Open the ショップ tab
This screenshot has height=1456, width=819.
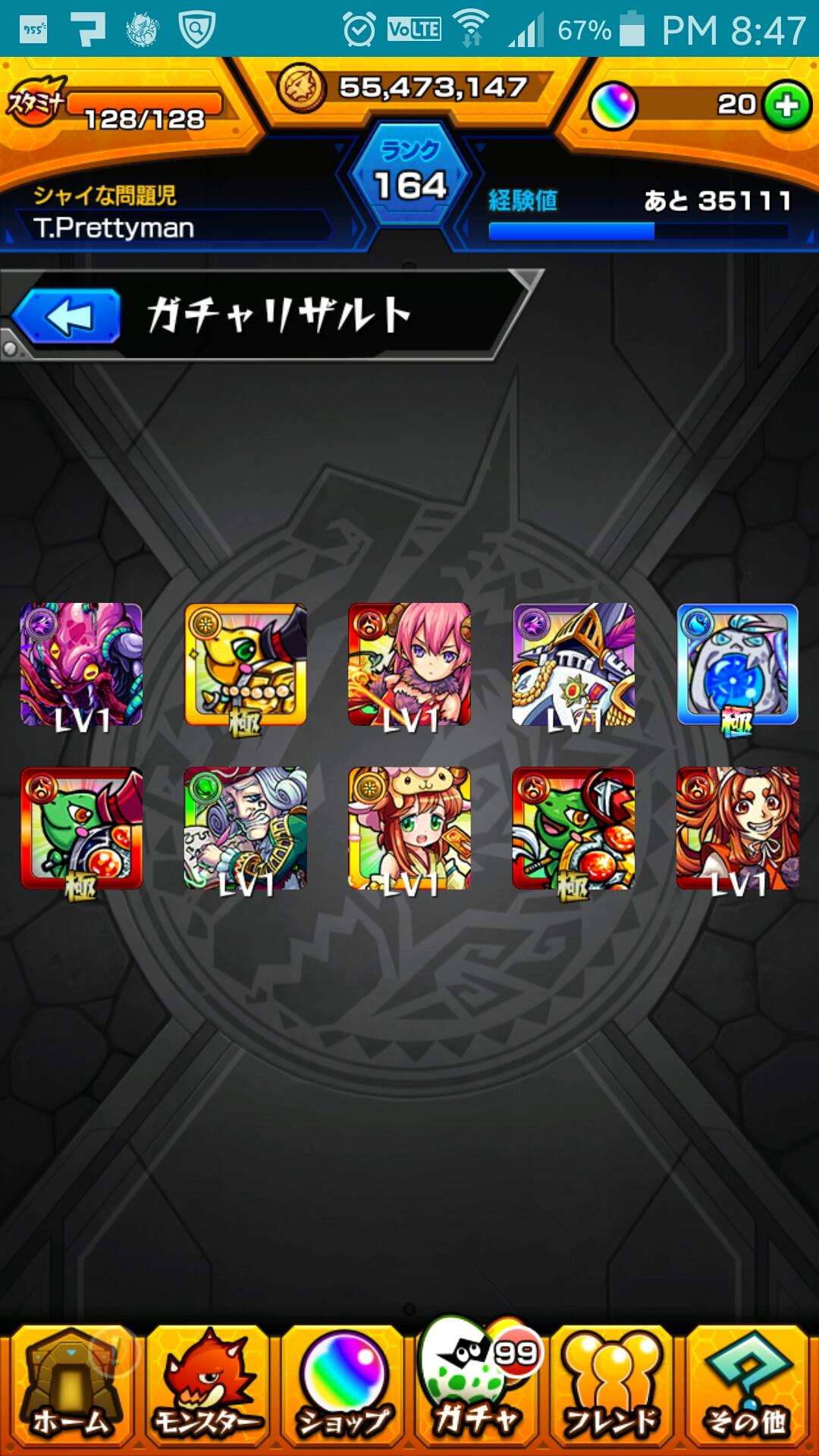pyautogui.click(x=343, y=1388)
